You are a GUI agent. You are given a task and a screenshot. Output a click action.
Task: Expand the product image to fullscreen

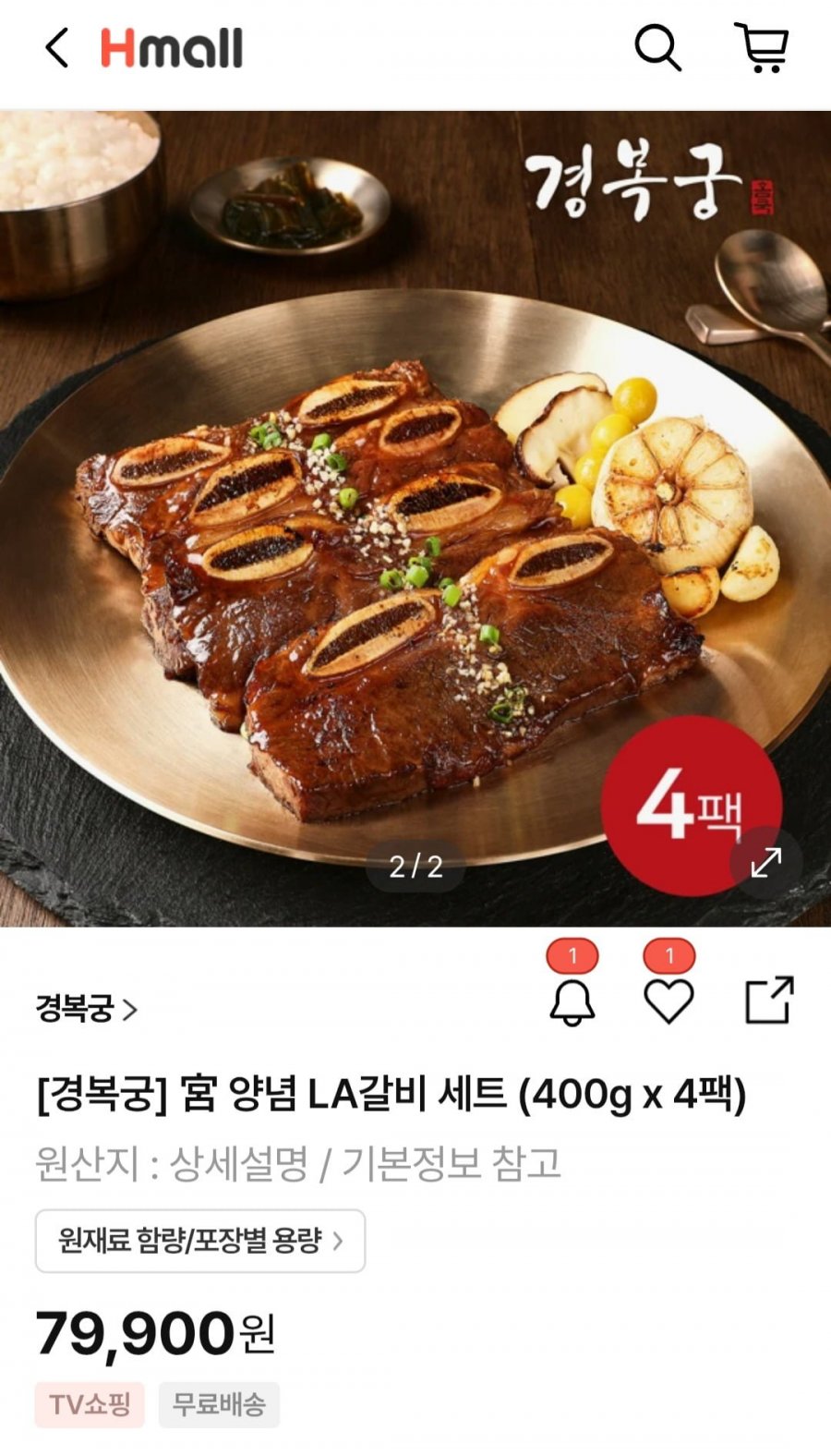tap(765, 863)
